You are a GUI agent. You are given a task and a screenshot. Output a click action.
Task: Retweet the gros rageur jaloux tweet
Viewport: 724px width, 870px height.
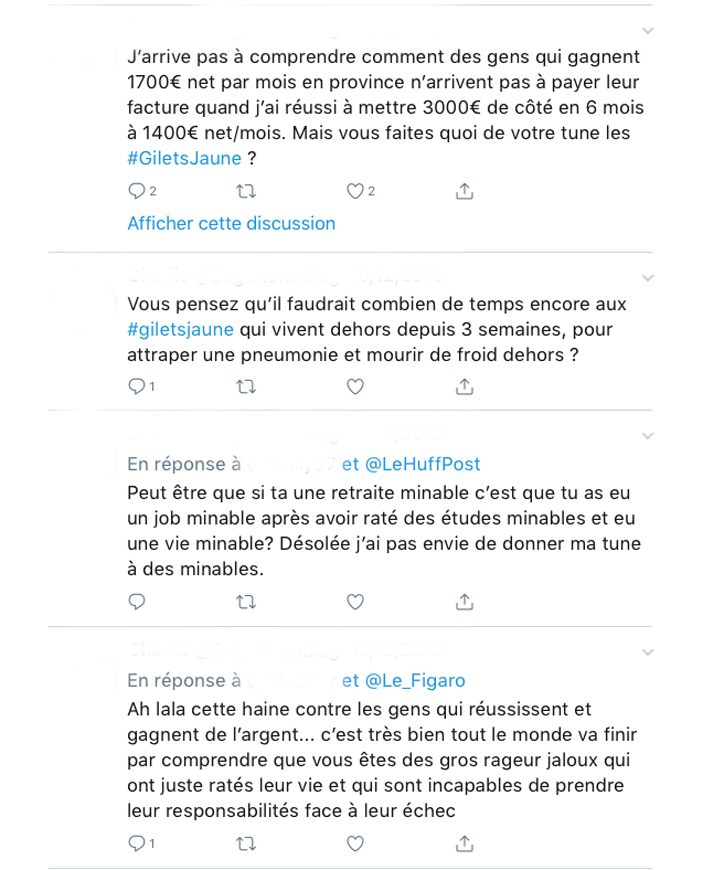pyautogui.click(x=245, y=844)
